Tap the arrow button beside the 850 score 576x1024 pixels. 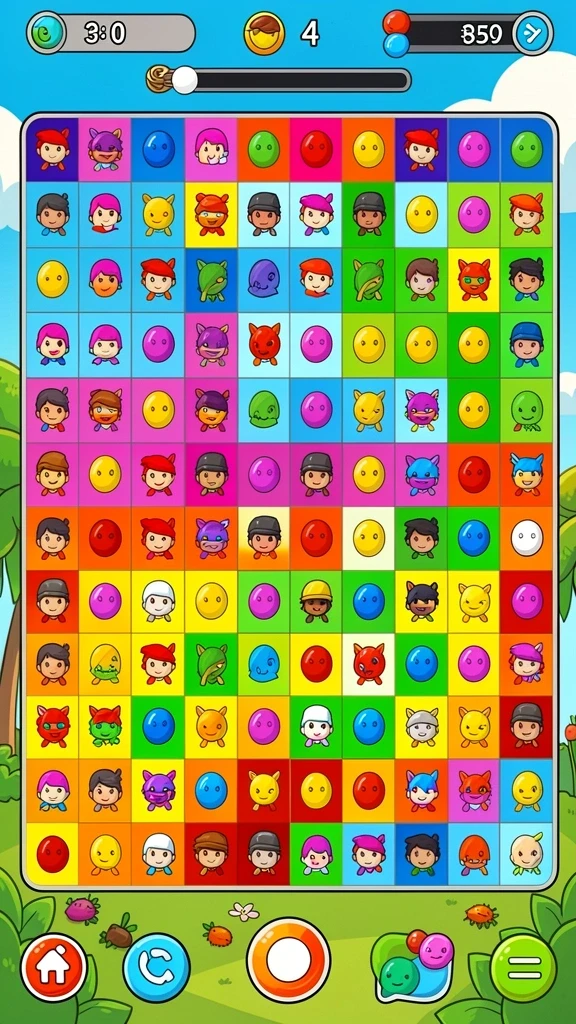coord(532,33)
